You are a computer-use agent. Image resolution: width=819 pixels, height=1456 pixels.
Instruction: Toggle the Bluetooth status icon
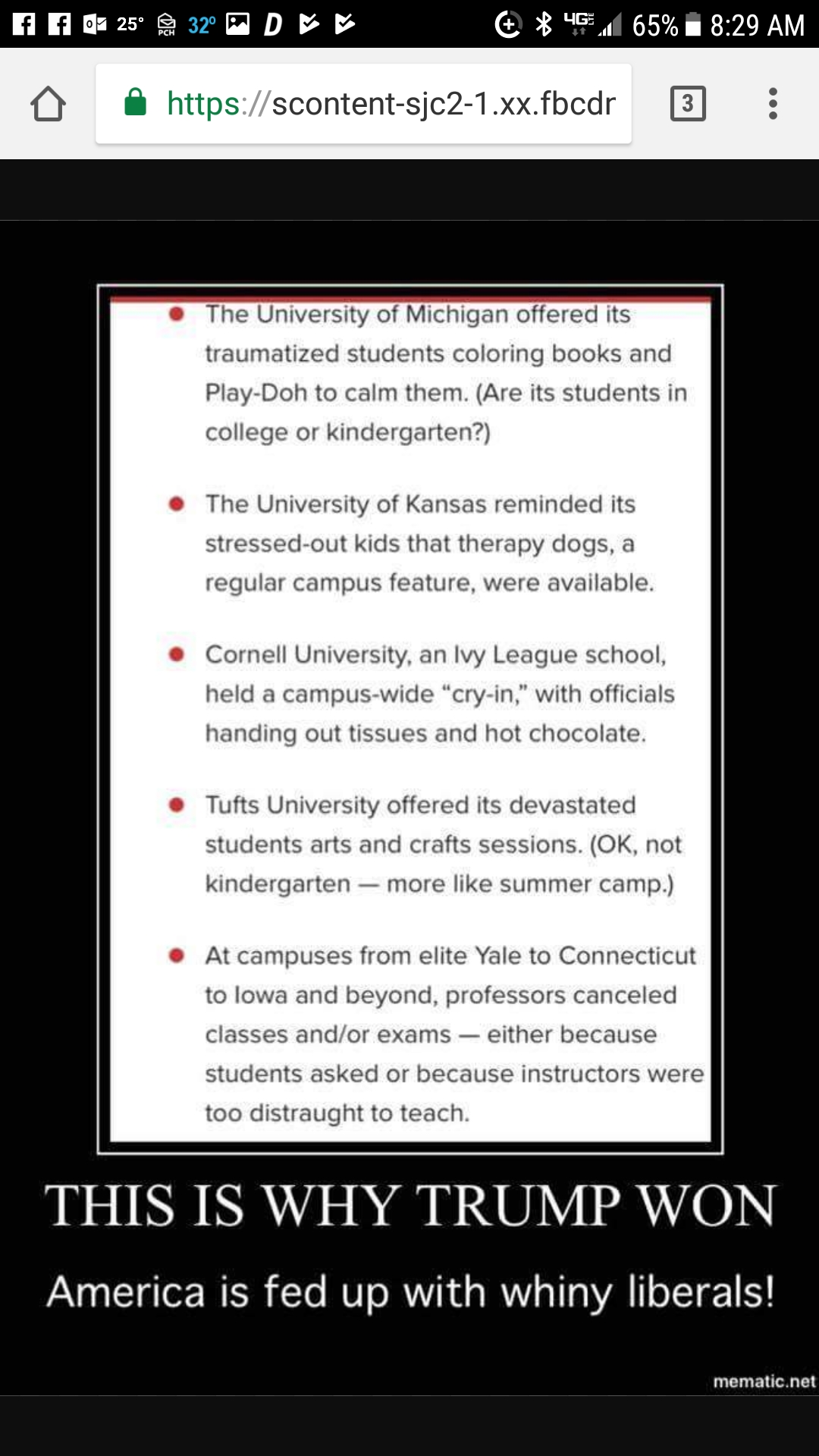(x=544, y=22)
